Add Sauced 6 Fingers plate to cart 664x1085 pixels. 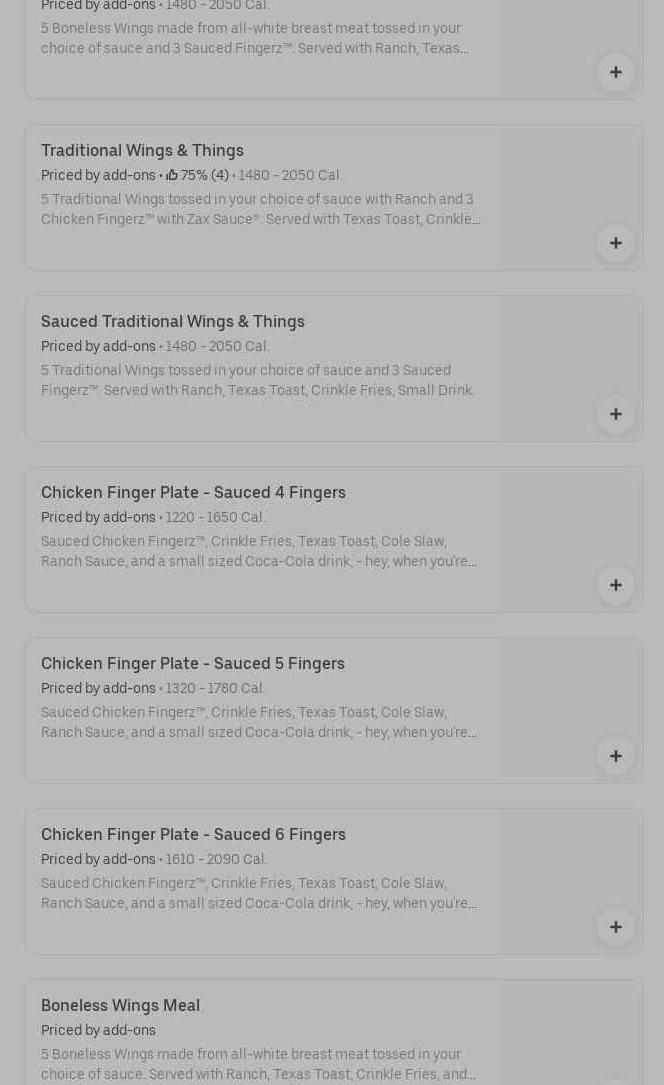click(x=615, y=927)
